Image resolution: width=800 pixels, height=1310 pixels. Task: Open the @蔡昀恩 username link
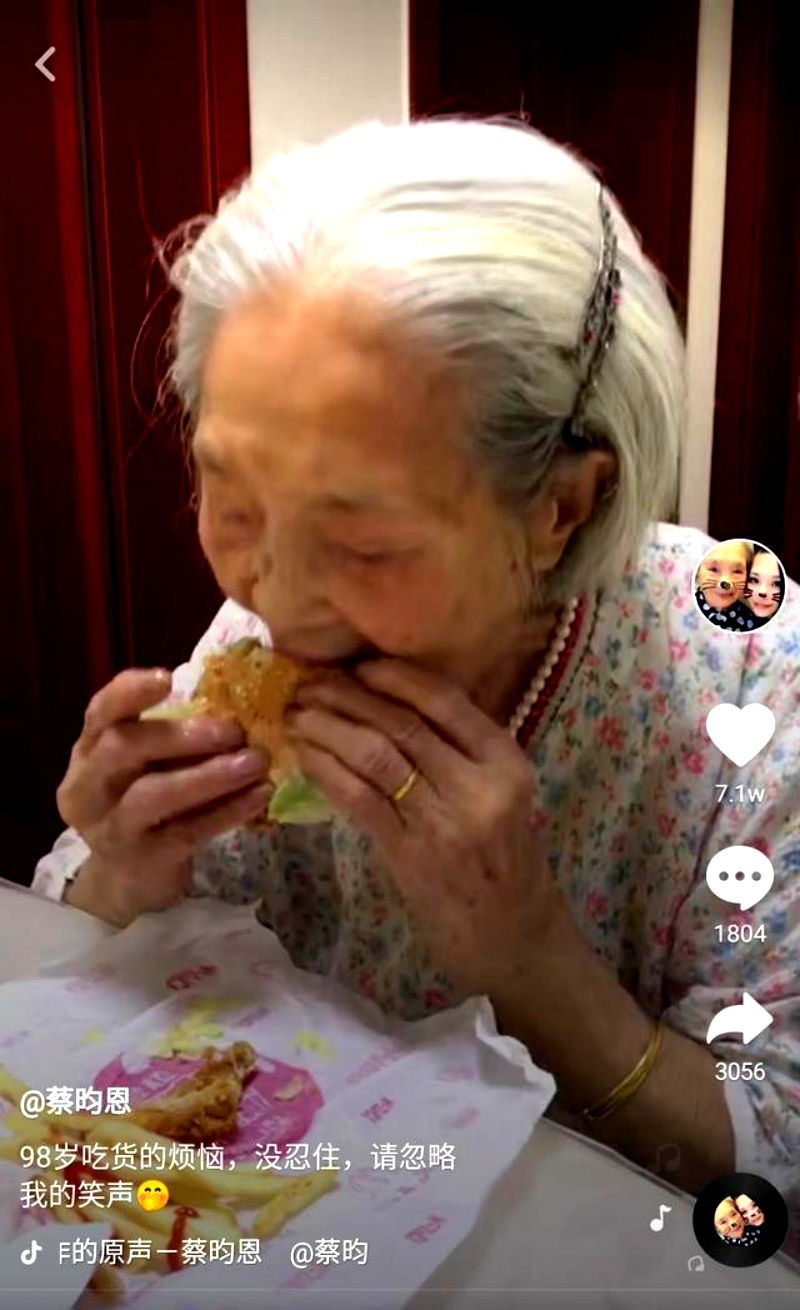(x=76, y=1102)
